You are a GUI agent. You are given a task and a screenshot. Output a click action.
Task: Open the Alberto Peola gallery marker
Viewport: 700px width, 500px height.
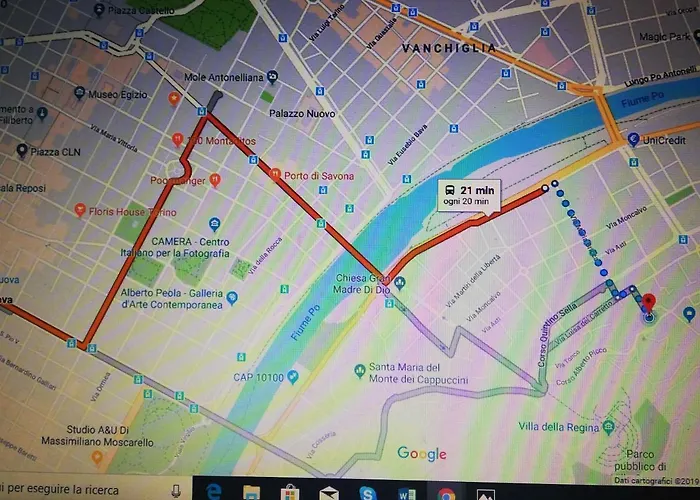point(232,298)
